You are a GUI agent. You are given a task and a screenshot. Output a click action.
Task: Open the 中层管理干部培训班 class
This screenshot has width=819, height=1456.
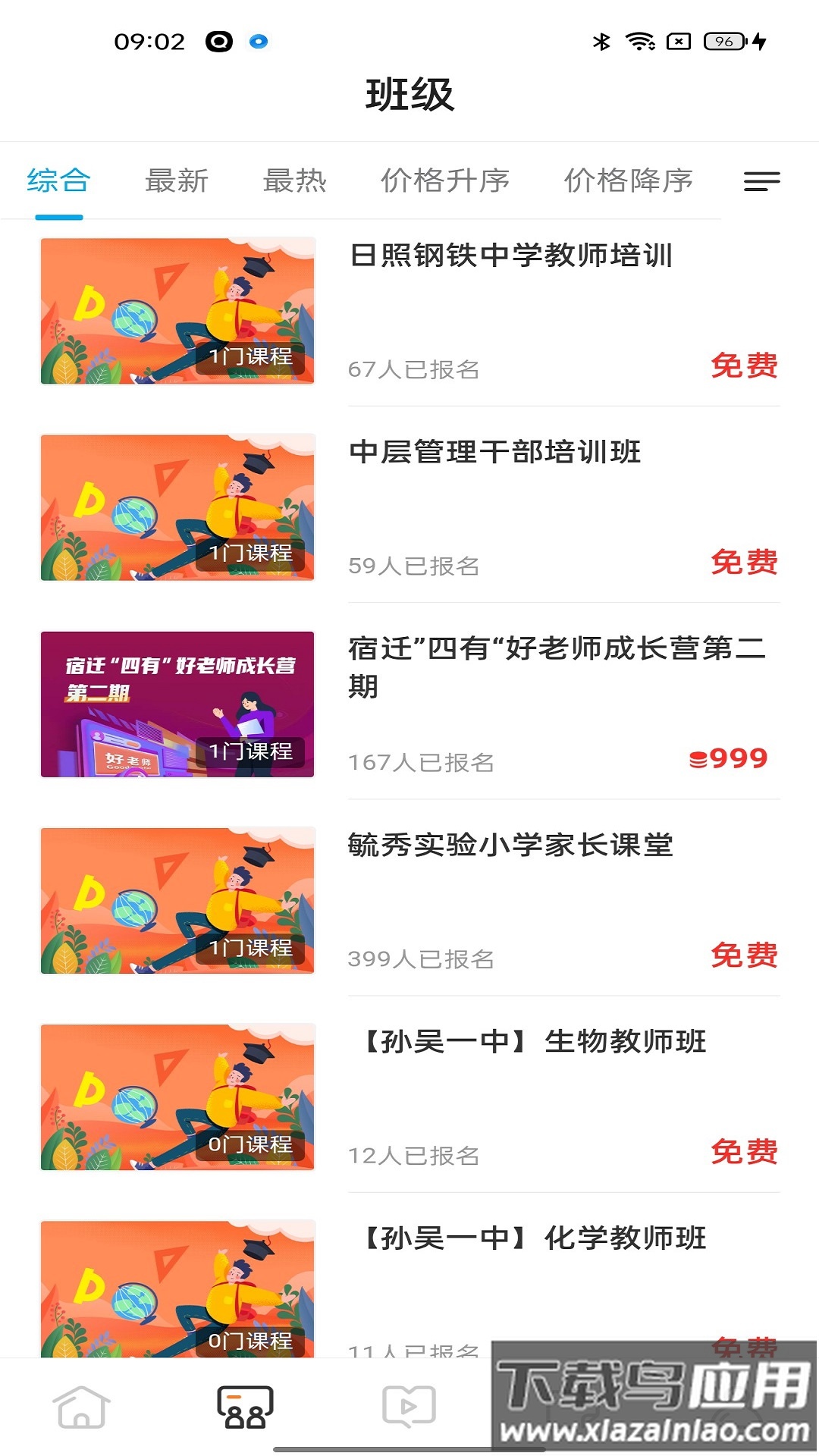tap(494, 453)
